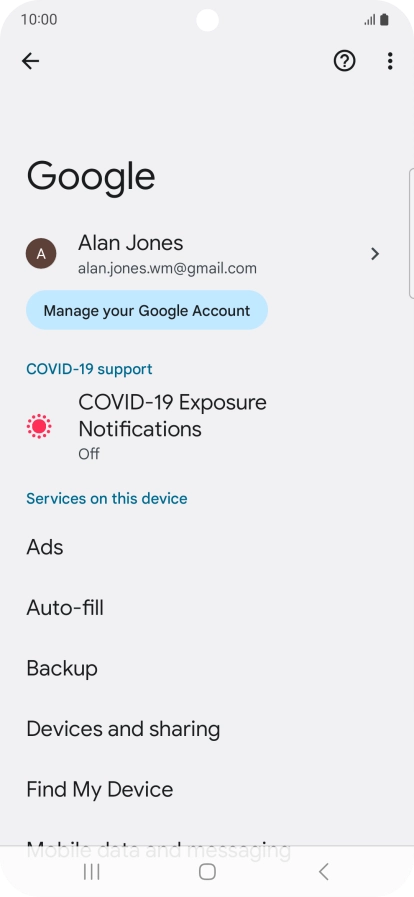The width and height of the screenshot is (414, 897).
Task: Go back using the top arrow
Action: 30,61
